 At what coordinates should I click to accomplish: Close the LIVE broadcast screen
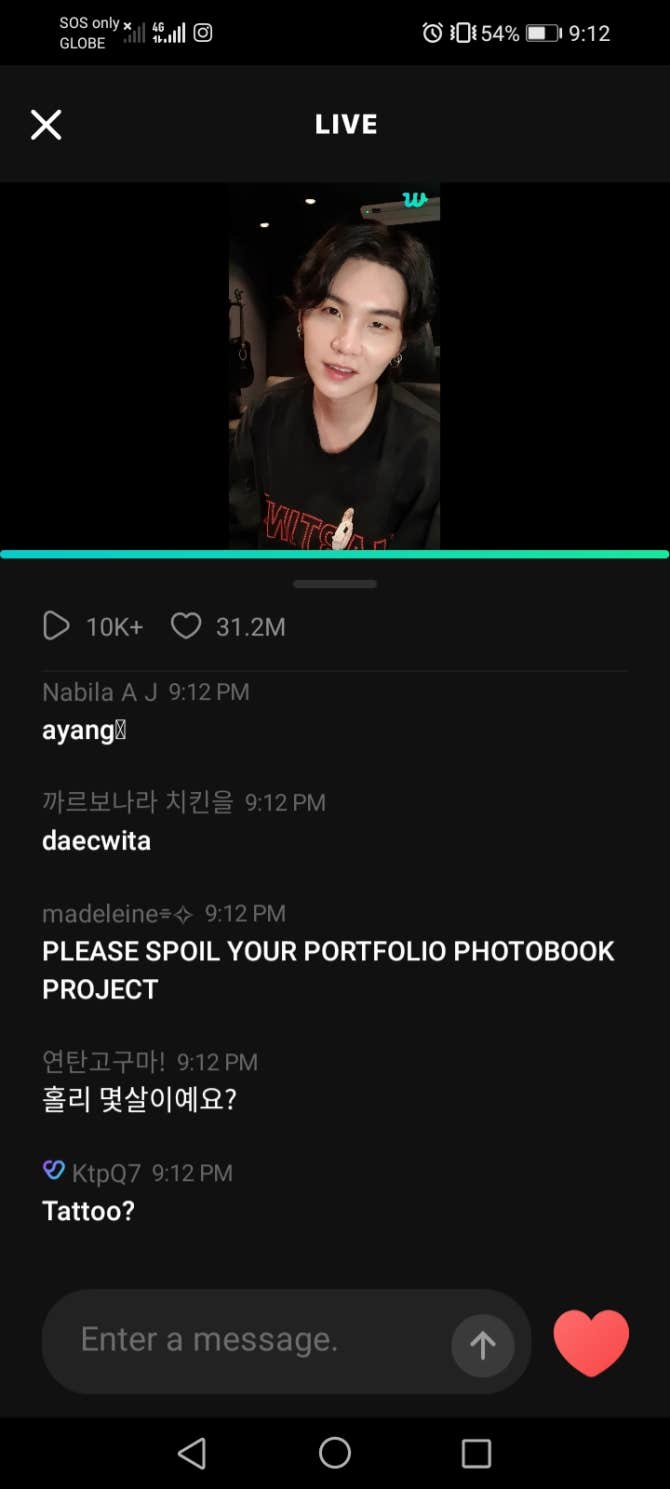click(x=46, y=125)
